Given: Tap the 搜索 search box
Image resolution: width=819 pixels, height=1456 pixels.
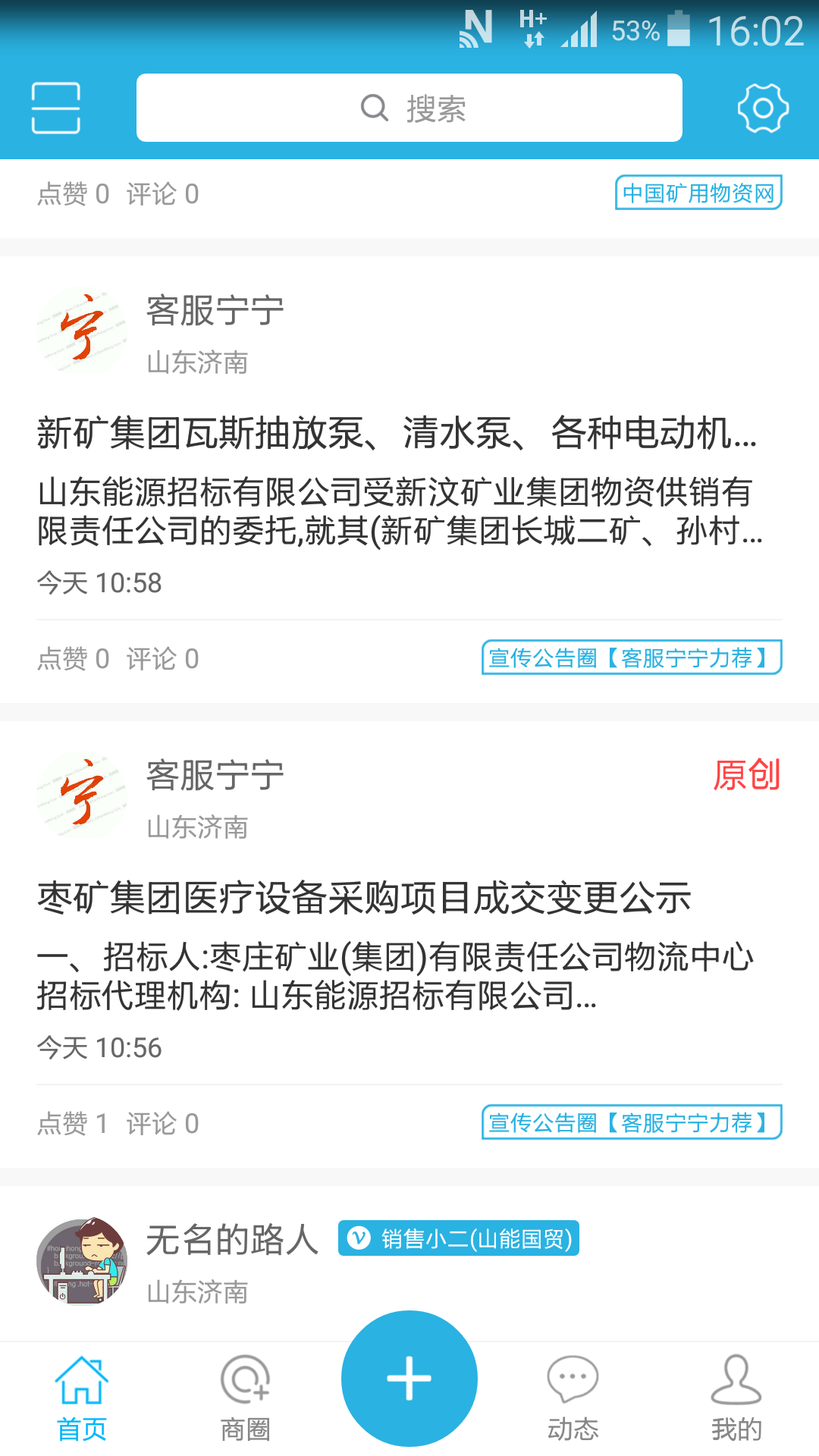Looking at the screenshot, I should tap(409, 108).
